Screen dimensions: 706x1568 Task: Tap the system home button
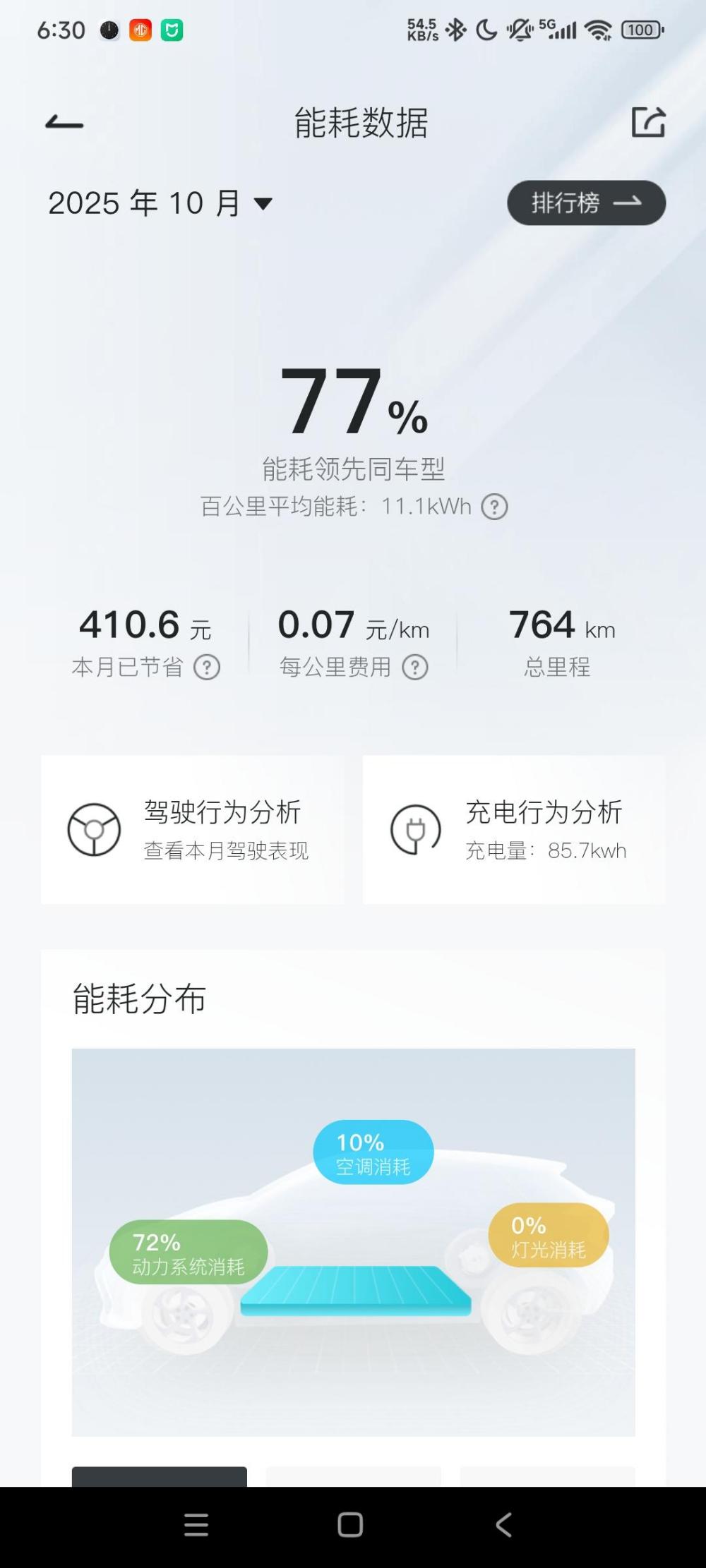(x=350, y=1525)
